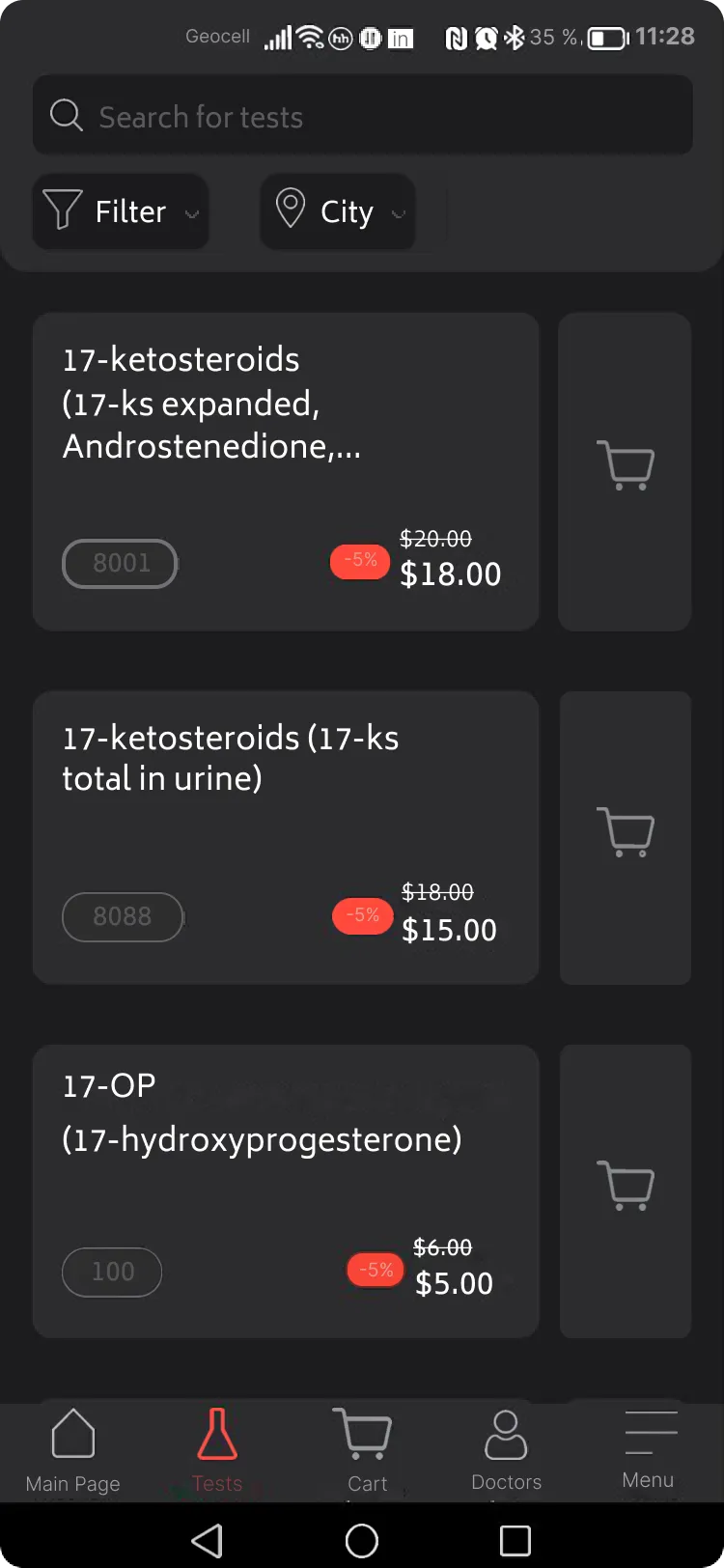Switch to the Cart tab
Image resolution: width=724 pixels, height=1568 pixels.
click(367, 1451)
